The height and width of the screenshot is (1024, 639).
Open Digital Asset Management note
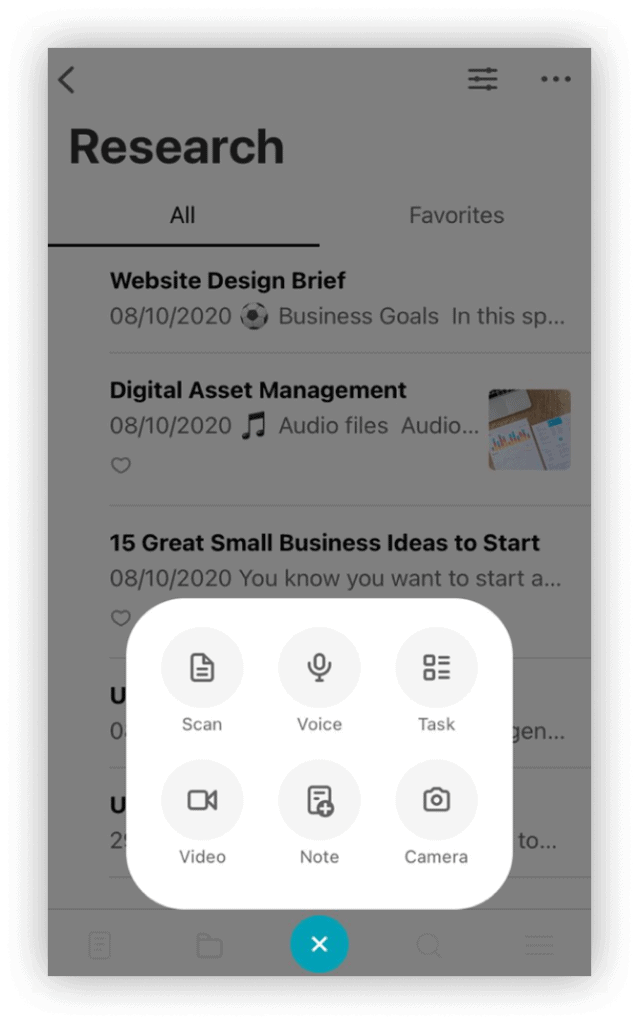click(258, 390)
